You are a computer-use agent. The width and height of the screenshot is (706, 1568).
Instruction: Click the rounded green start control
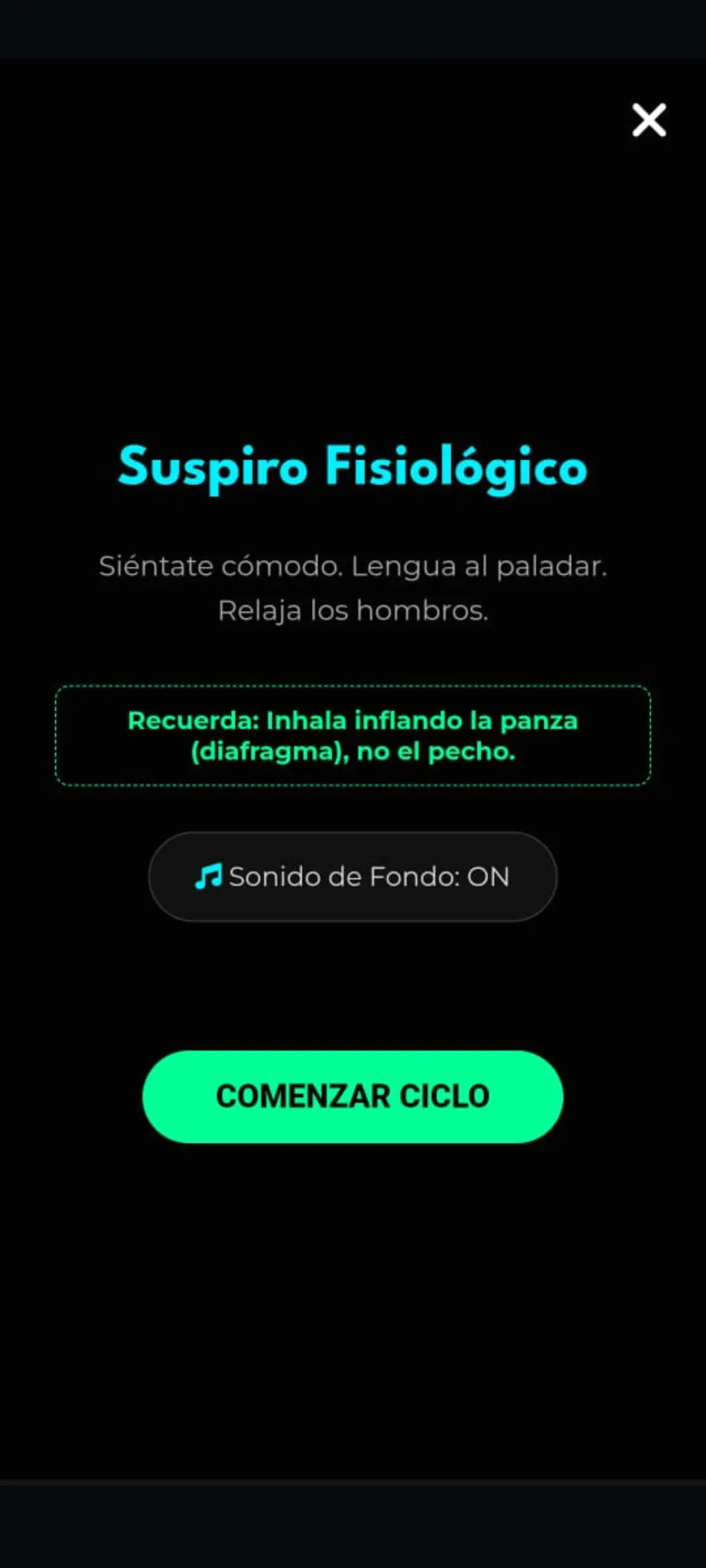click(x=353, y=1098)
